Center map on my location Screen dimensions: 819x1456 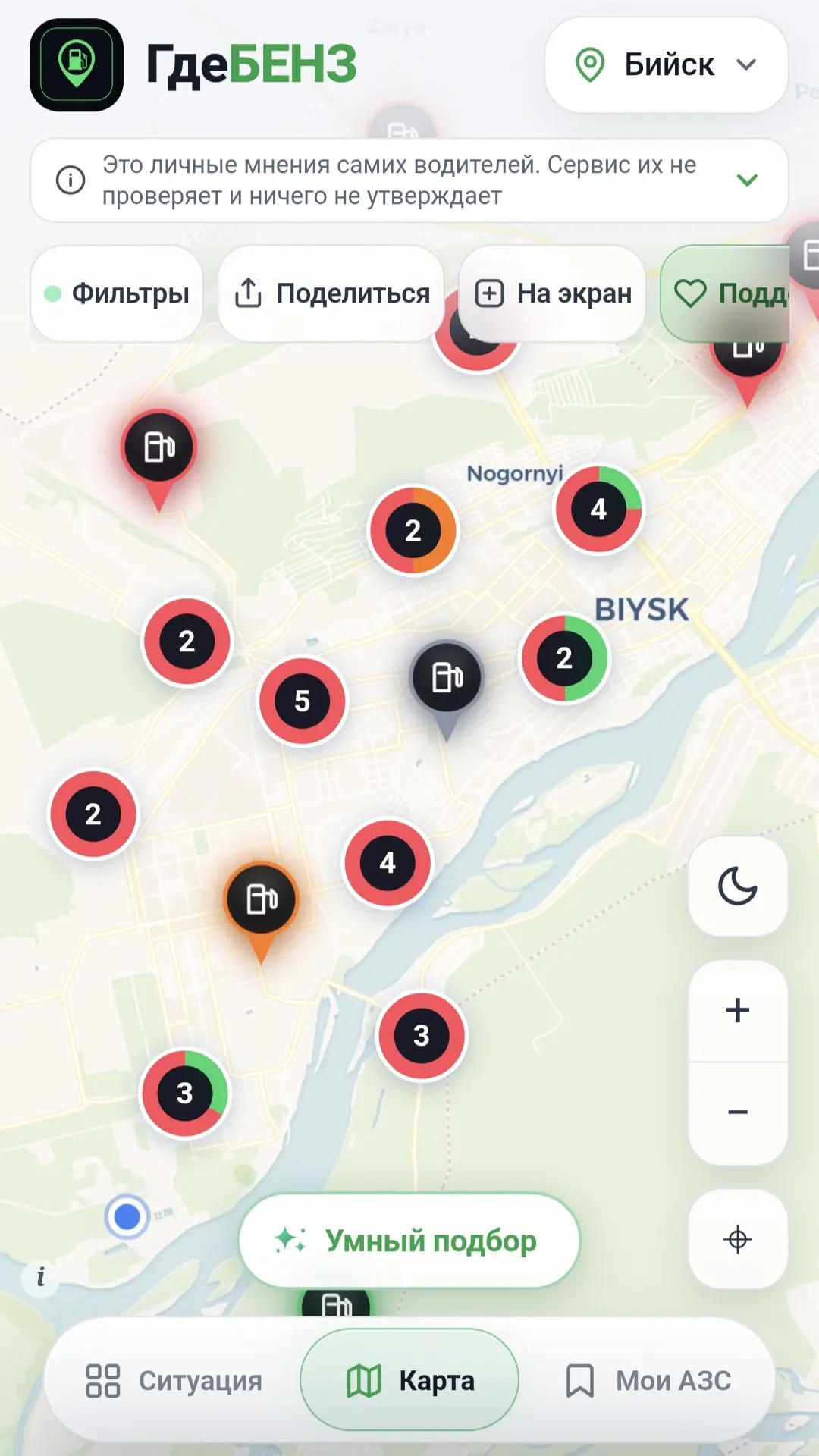tap(737, 1239)
